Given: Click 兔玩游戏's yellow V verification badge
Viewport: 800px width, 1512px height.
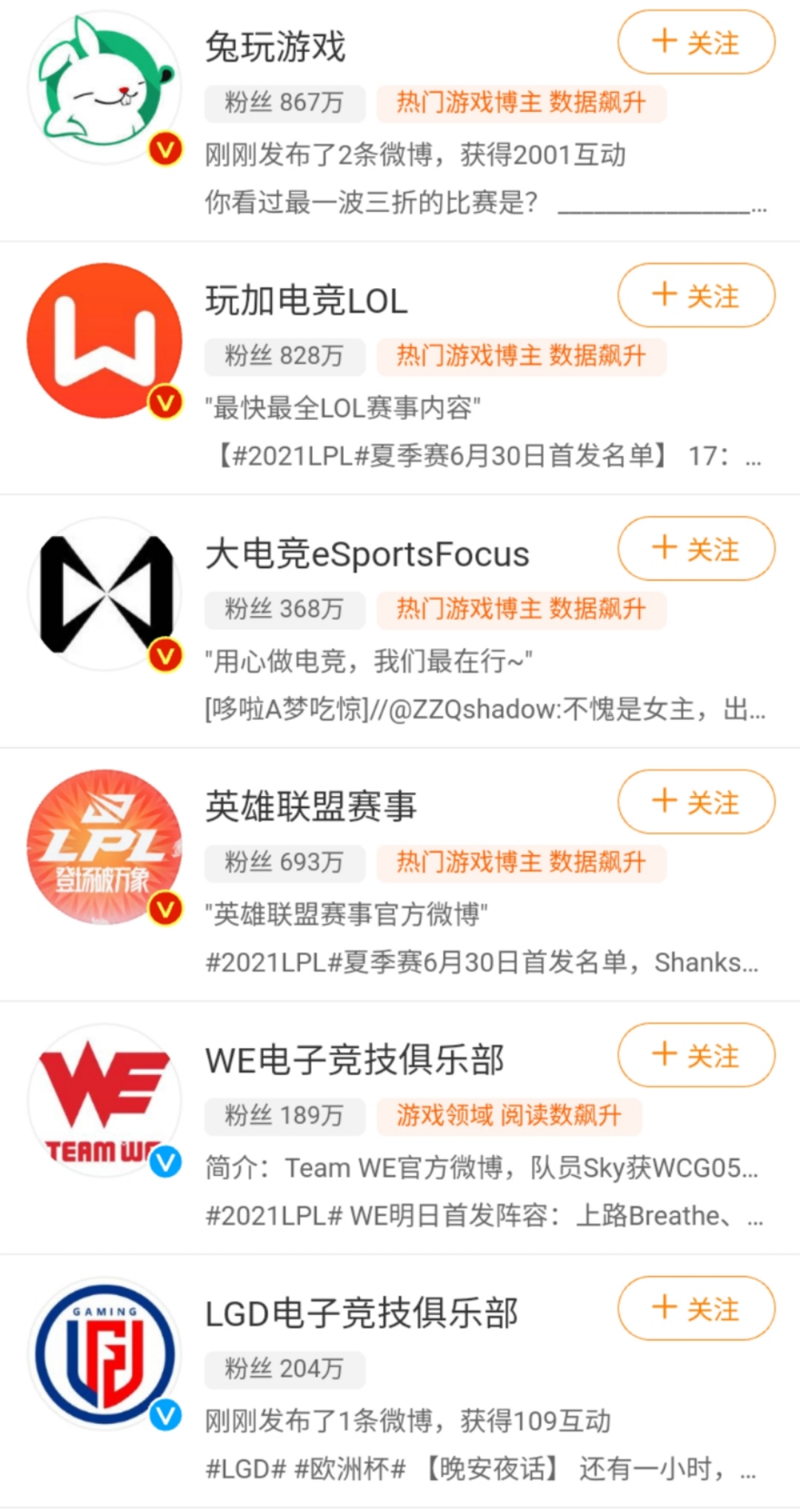Looking at the screenshot, I should pos(167,148).
